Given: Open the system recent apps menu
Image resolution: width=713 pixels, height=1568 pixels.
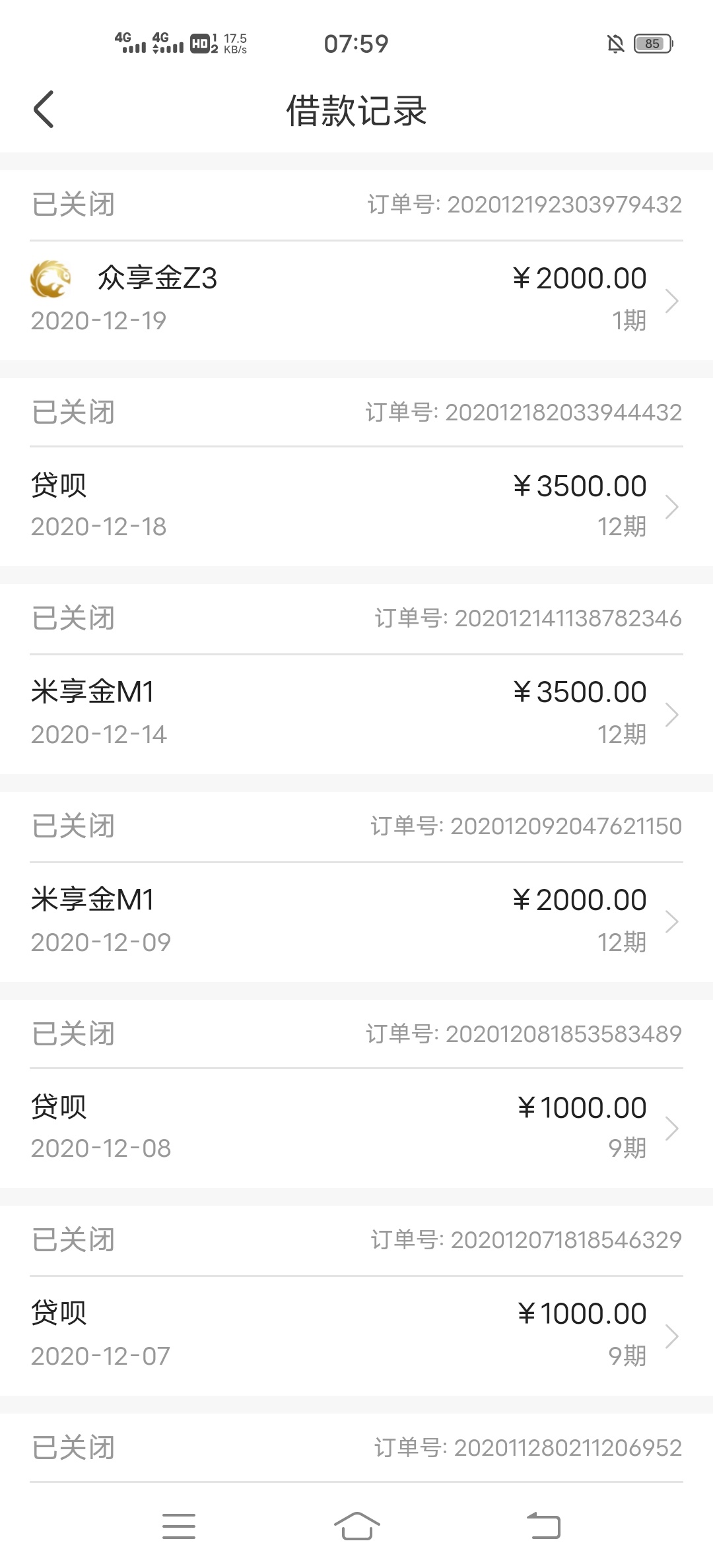Looking at the screenshot, I should point(179,1526).
